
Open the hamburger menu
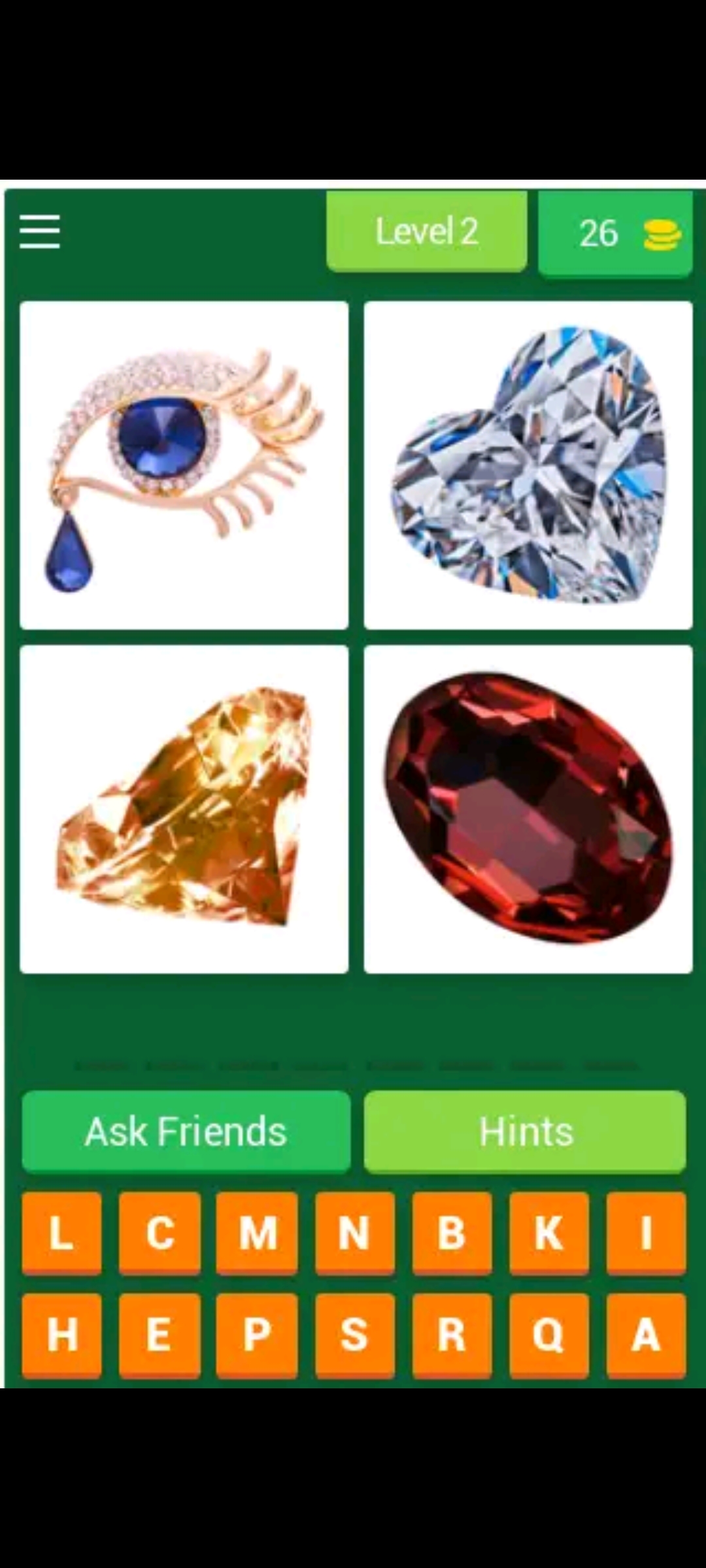40,232
